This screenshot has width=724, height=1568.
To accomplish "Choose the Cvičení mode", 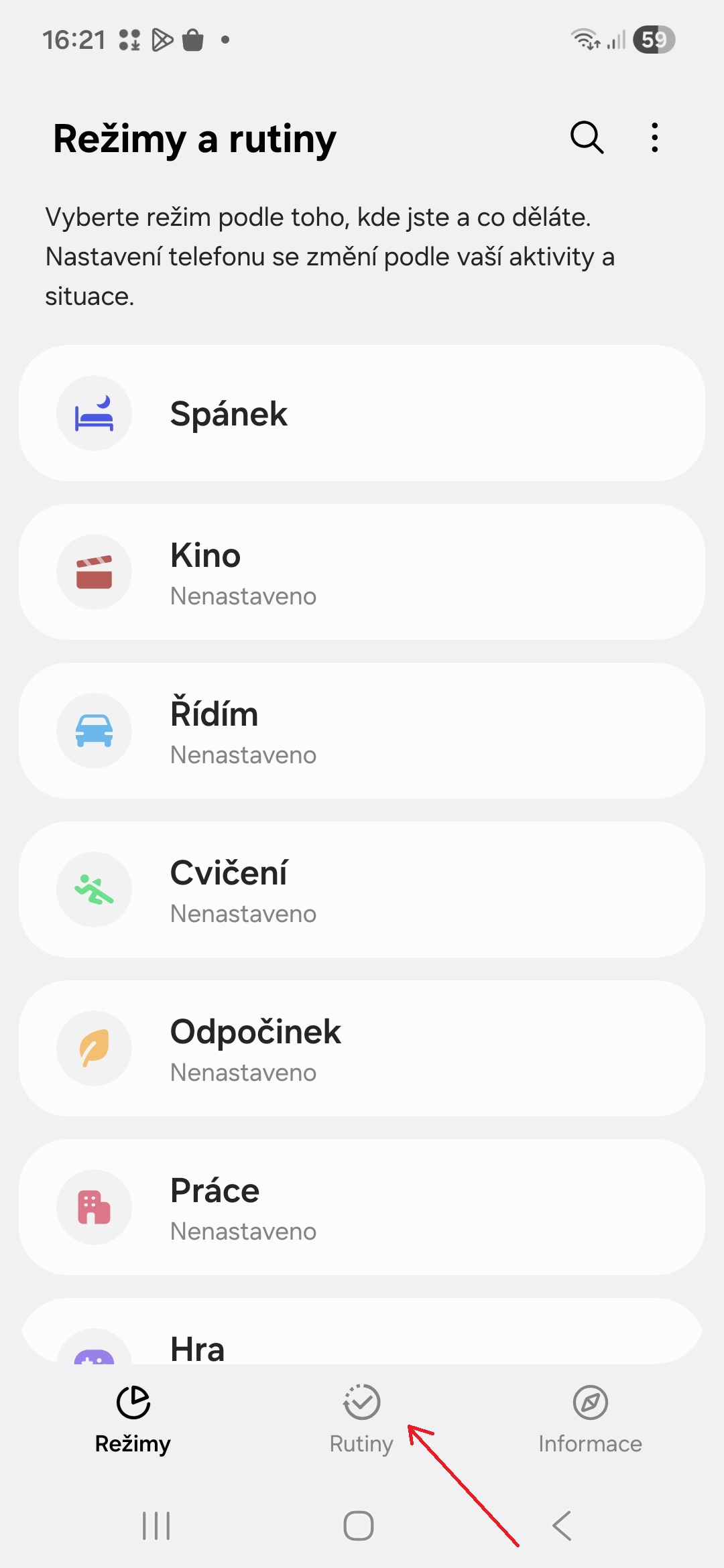I will [362, 890].
